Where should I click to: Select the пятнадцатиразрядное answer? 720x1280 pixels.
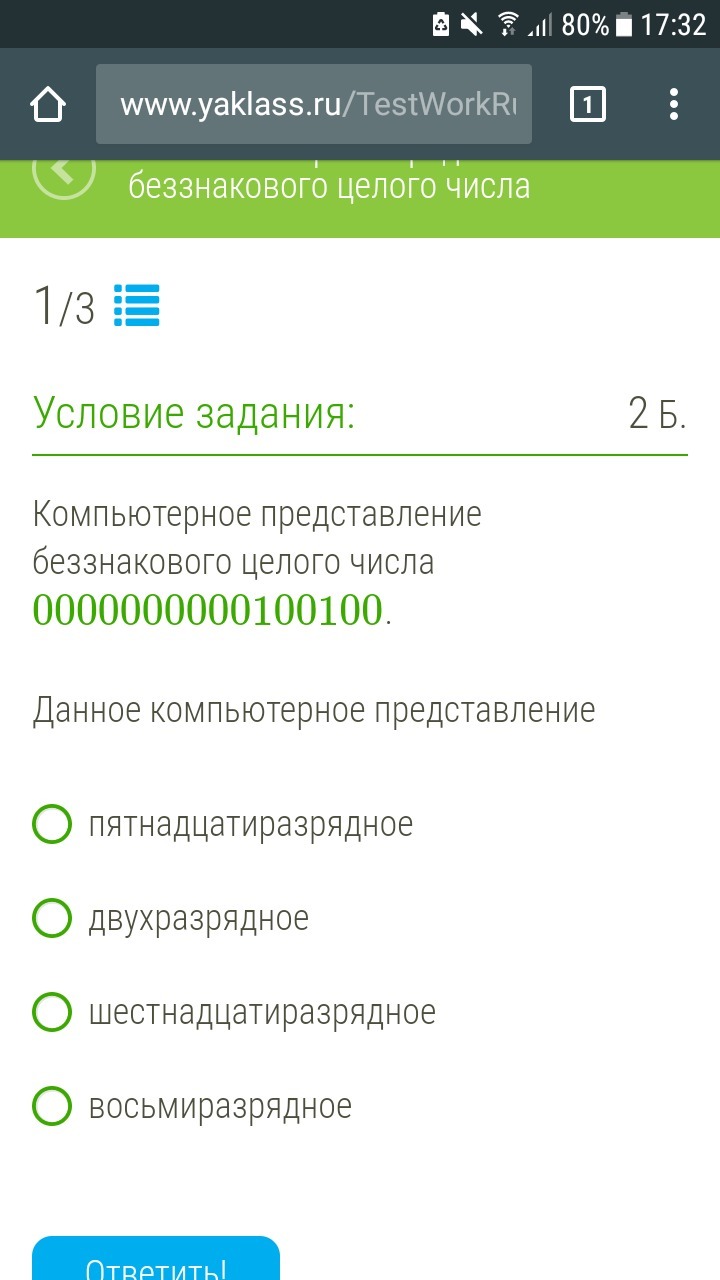click(x=223, y=825)
